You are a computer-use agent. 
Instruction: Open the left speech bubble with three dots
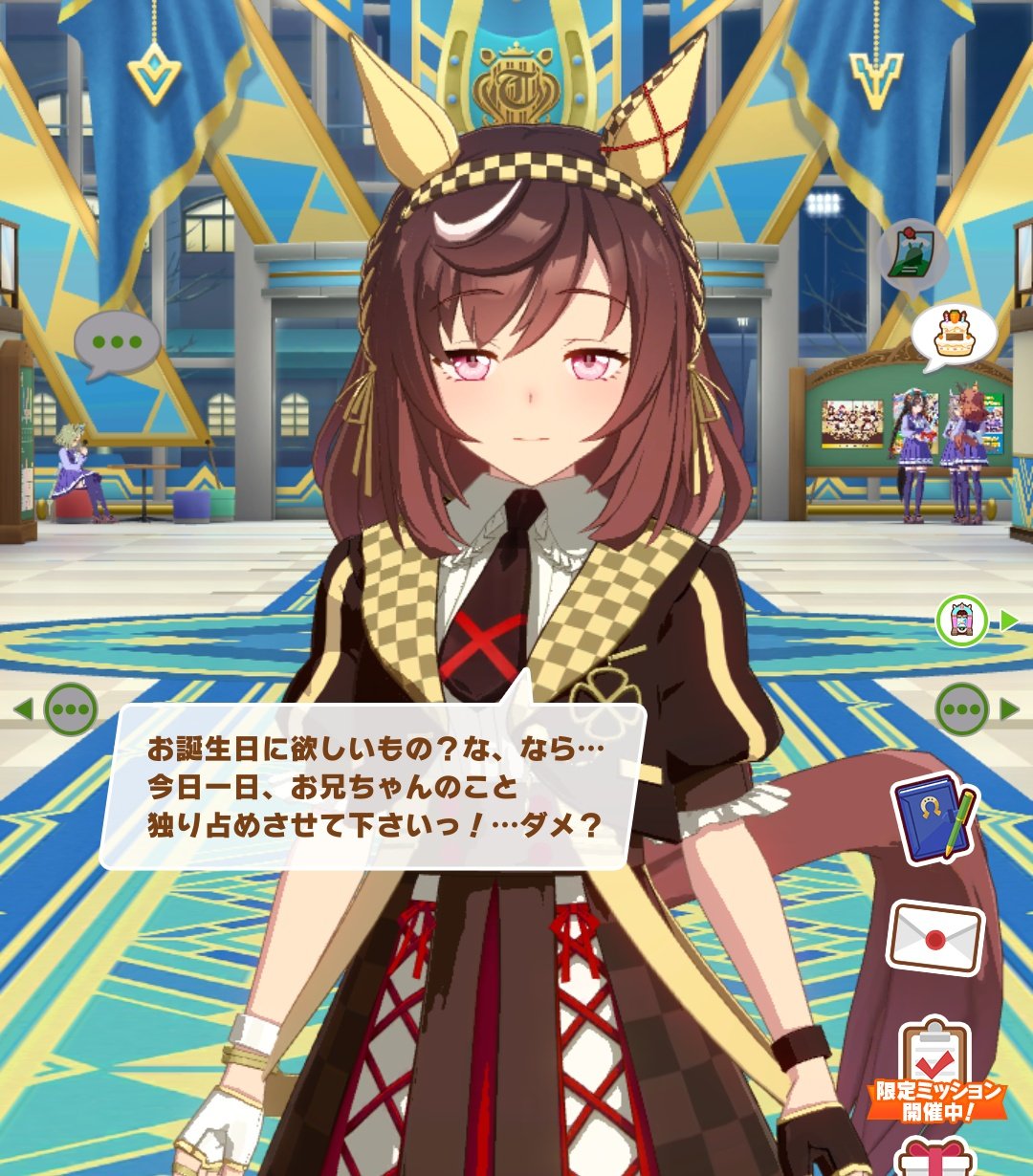118,342
